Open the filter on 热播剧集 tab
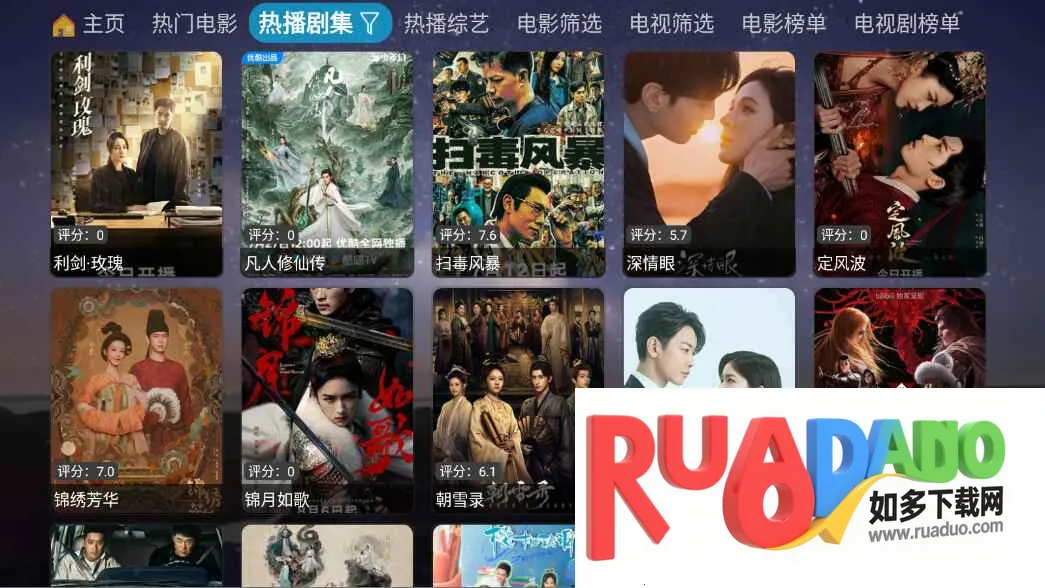This screenshot has width=1045, height=588. click(x=369, y=23)
